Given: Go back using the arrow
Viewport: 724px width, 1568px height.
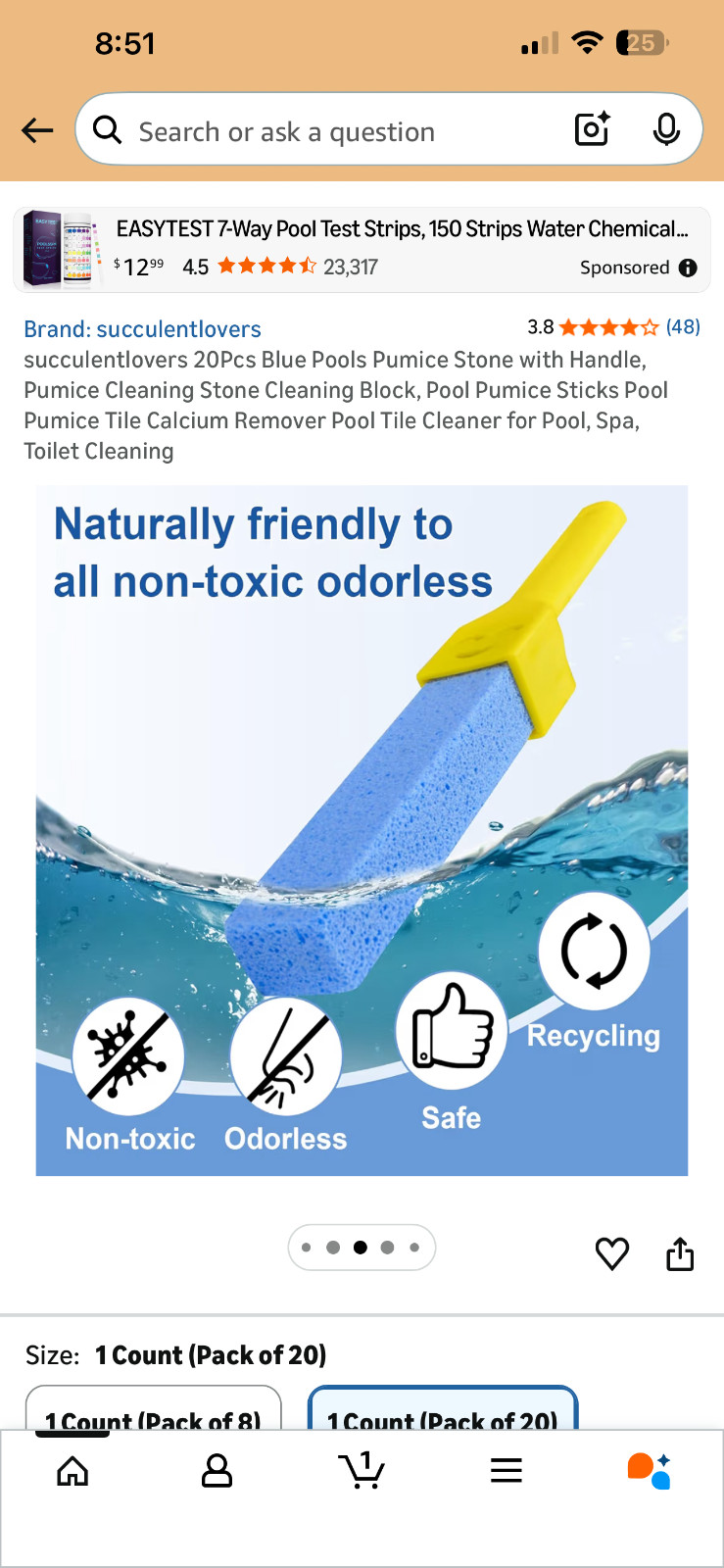Looking at the screenshot, I should coord(37,130).
